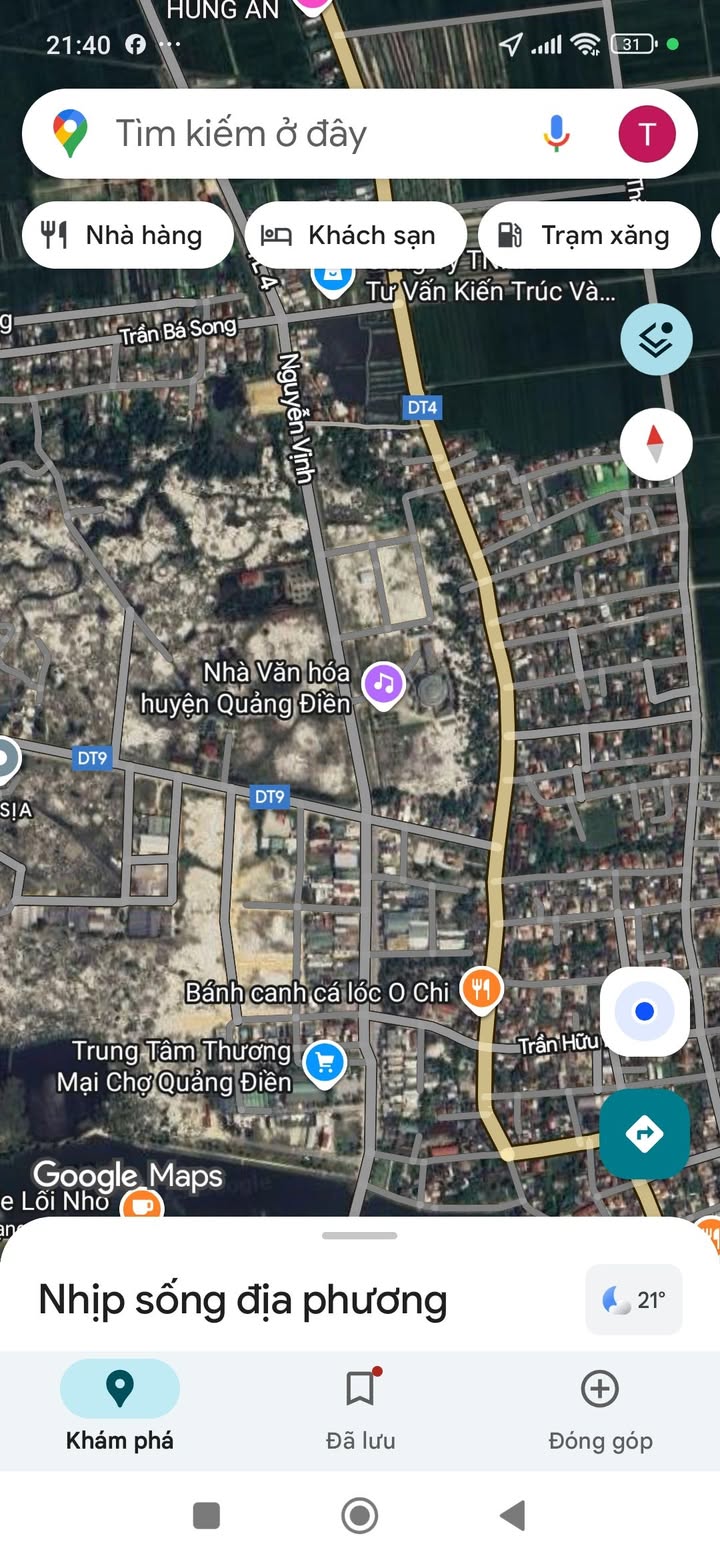Open the account profile avatar T
The height and width of the screenshot is (1560, 720).
(646, 134)
